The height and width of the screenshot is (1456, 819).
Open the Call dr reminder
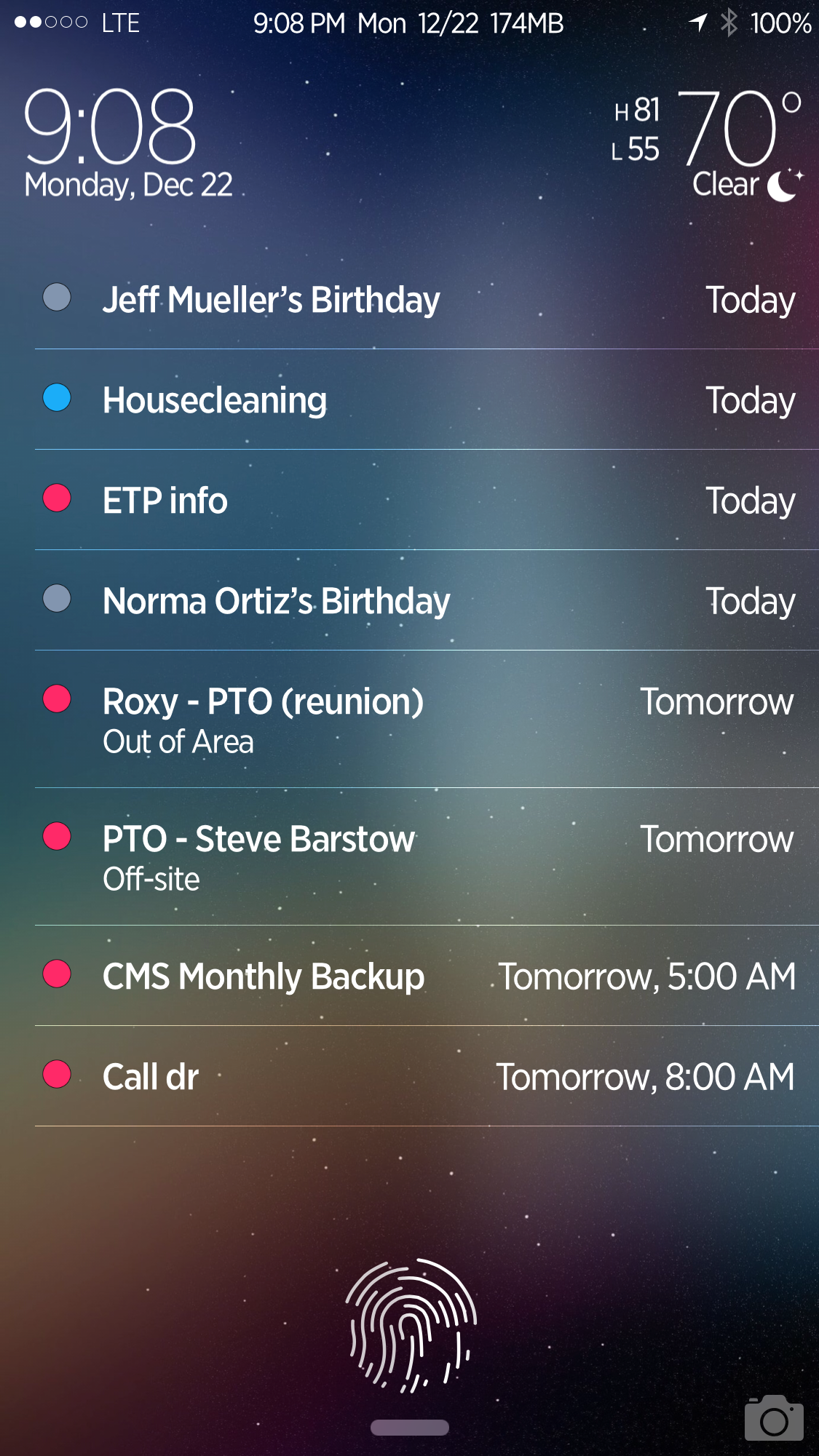click(x=427, y=1076)
